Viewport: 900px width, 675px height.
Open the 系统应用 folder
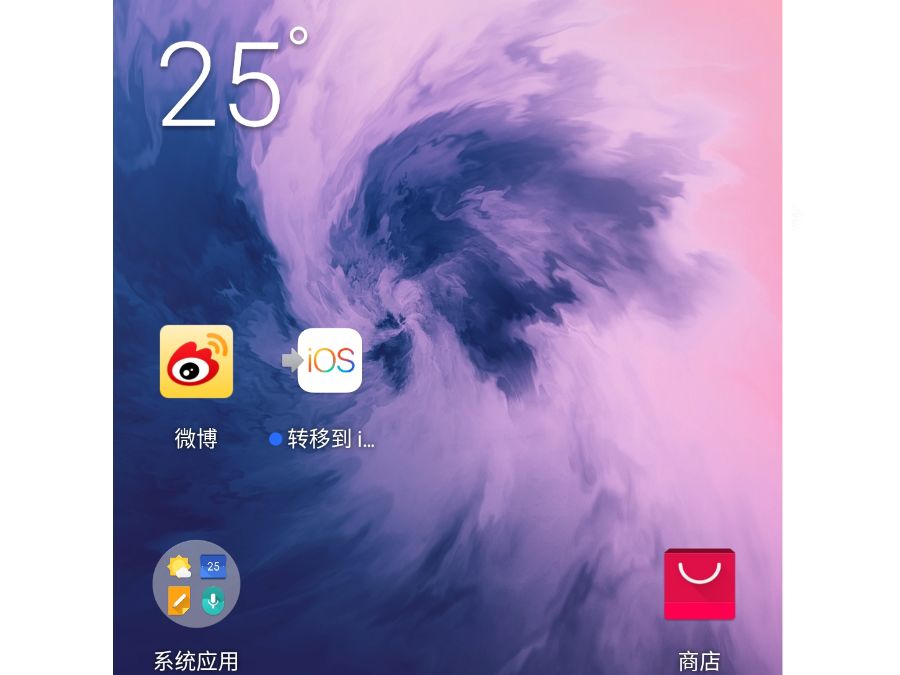(x=196, y=585)
